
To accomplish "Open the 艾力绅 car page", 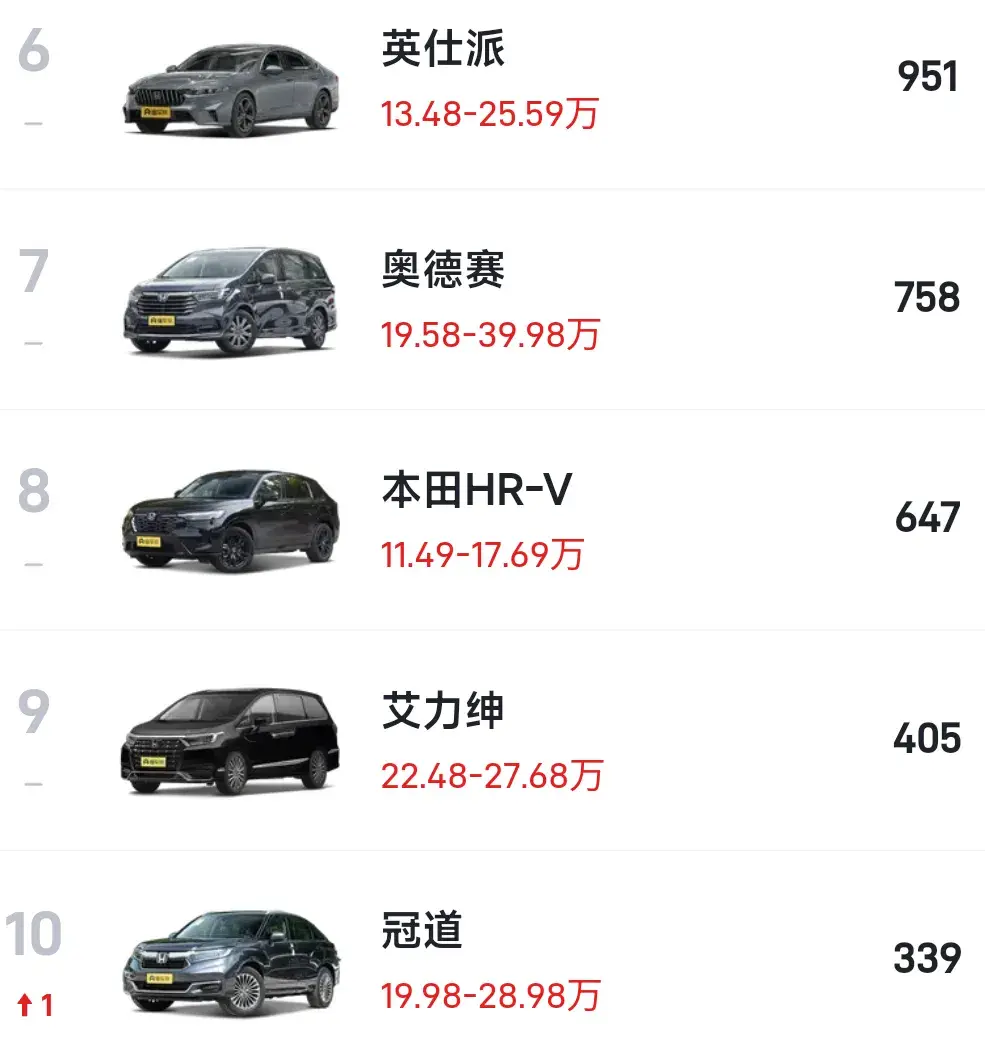I will point(443,712).
